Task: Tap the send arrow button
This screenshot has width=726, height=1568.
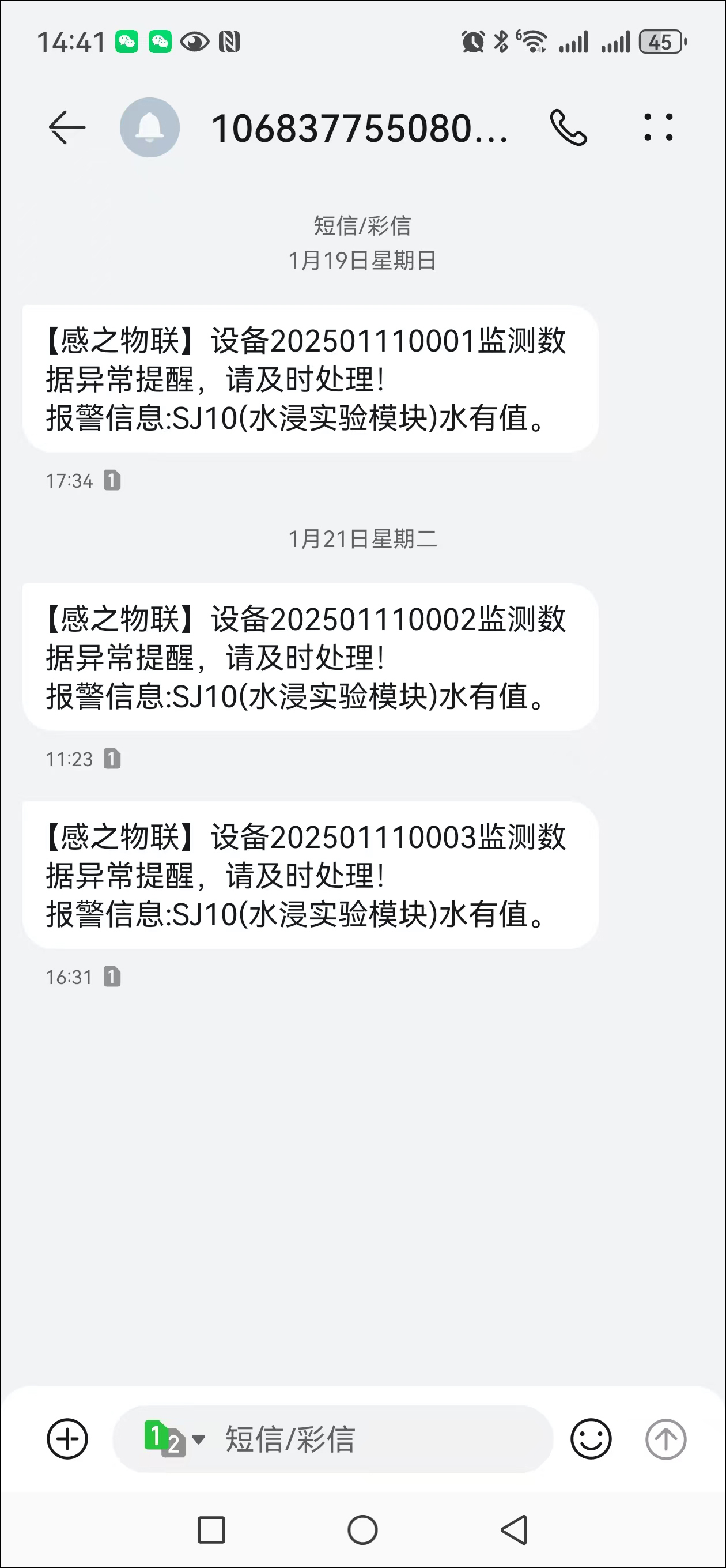Action: pyautogui.click(x=665, y=1439)
